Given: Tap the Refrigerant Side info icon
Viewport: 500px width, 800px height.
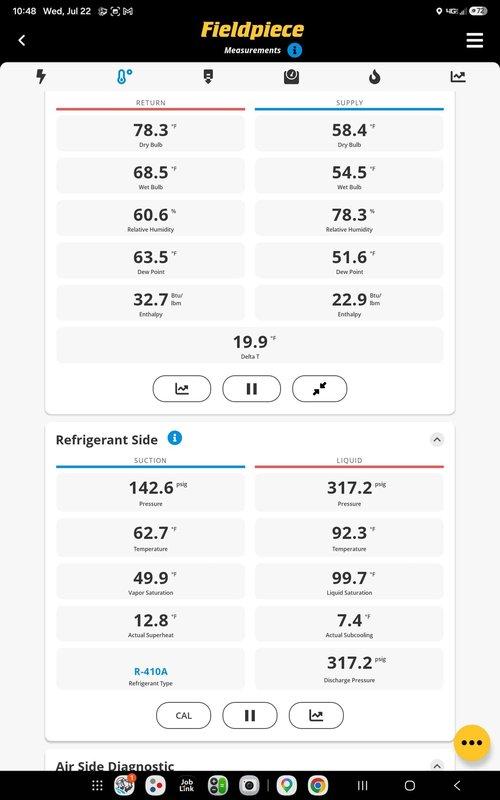Looking at the screenshot, I should (174, 438).
